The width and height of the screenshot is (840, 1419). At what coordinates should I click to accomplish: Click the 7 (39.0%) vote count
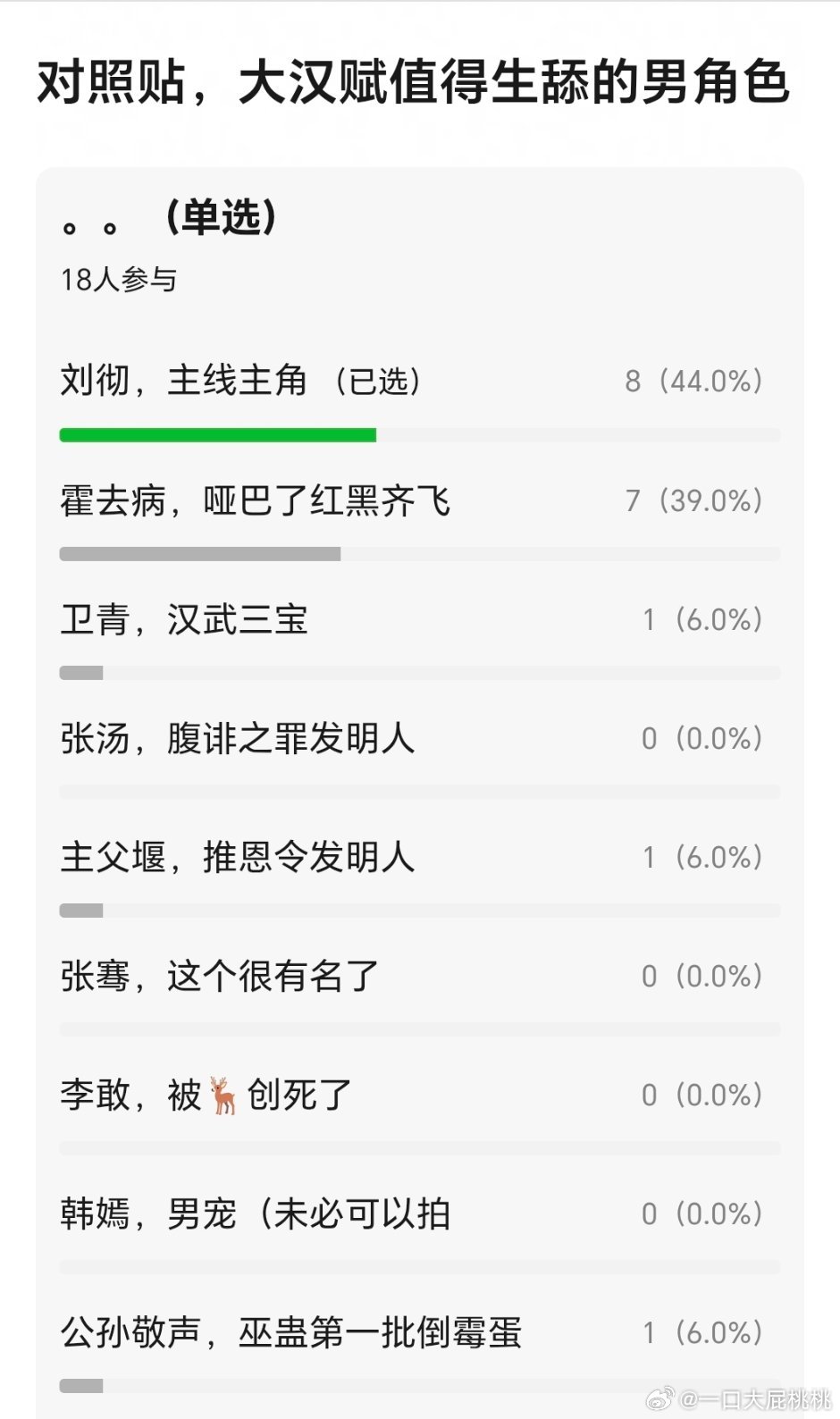[693, 500]
